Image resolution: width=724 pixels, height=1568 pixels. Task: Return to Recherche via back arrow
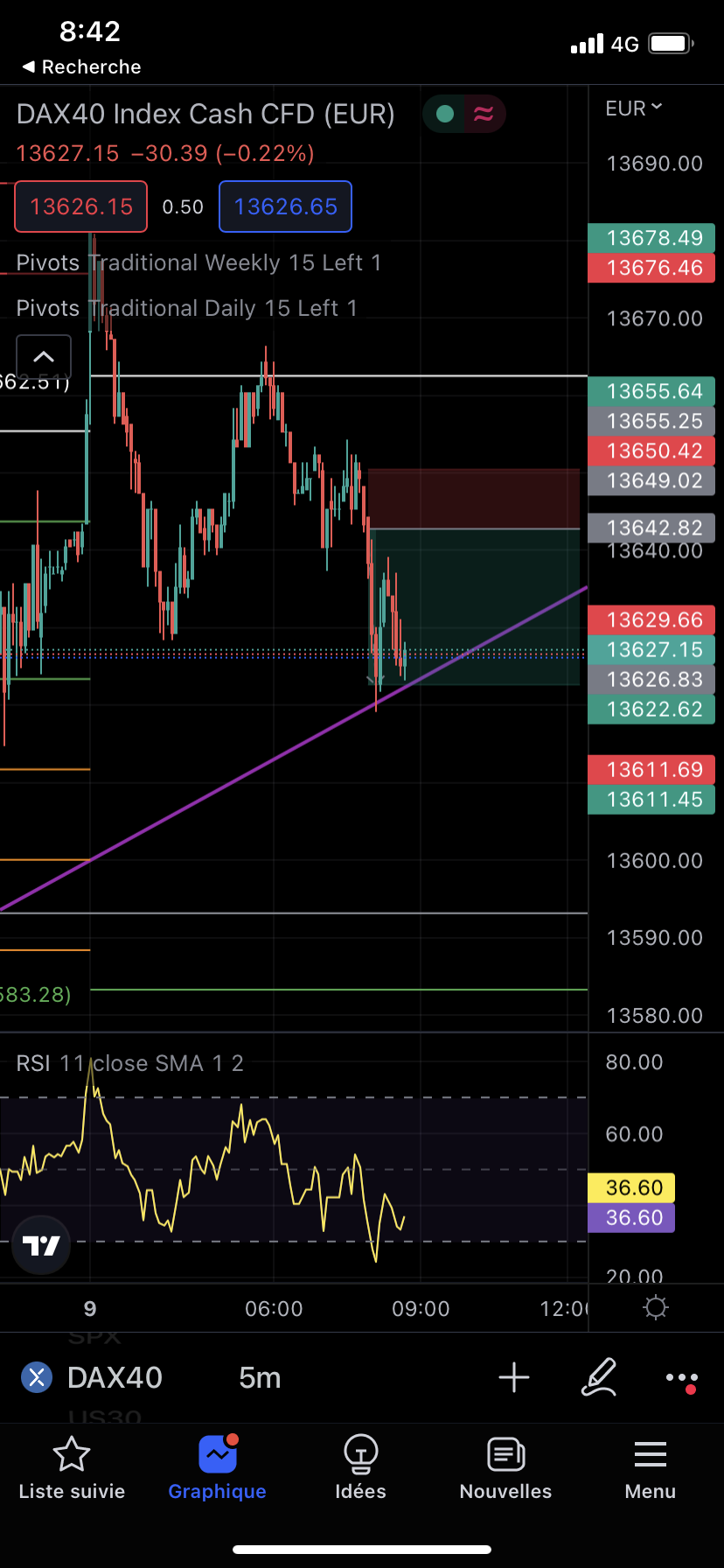[x=81, y=66]
